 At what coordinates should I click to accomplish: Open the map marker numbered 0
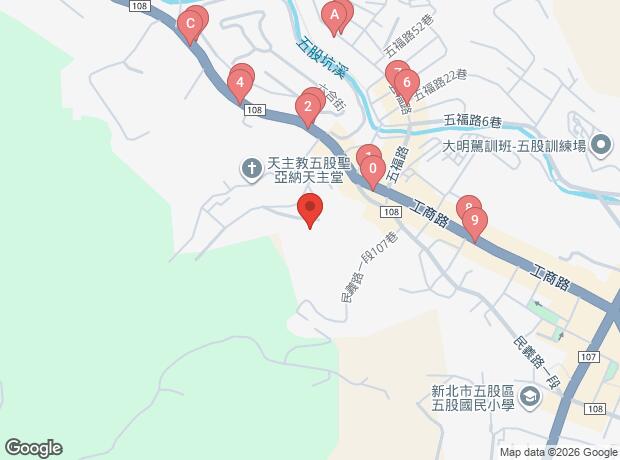[x=372, y=170]
